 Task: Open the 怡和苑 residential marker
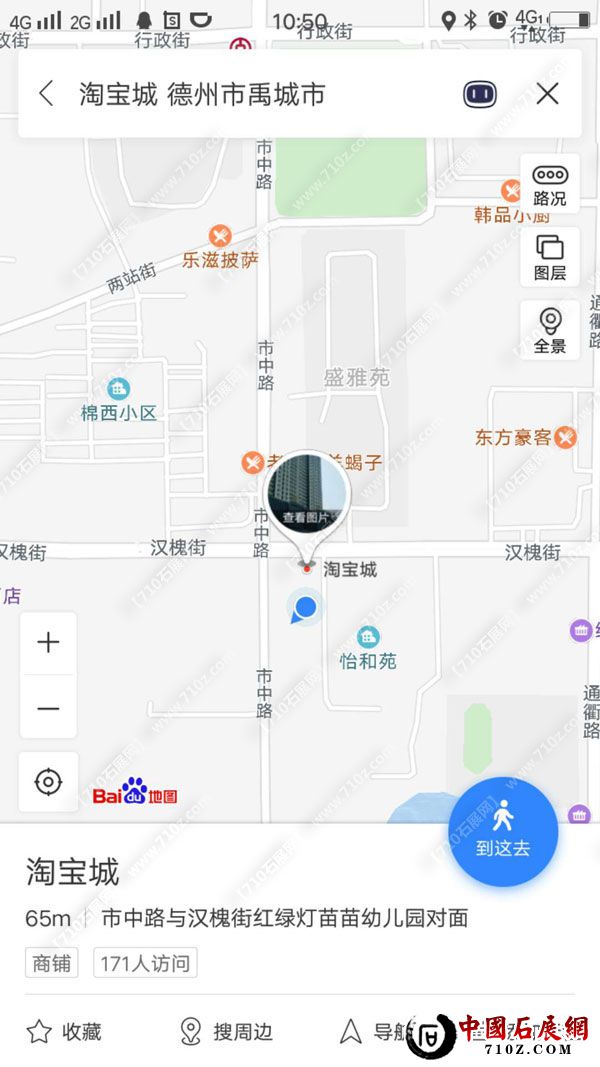click(368, 637)
